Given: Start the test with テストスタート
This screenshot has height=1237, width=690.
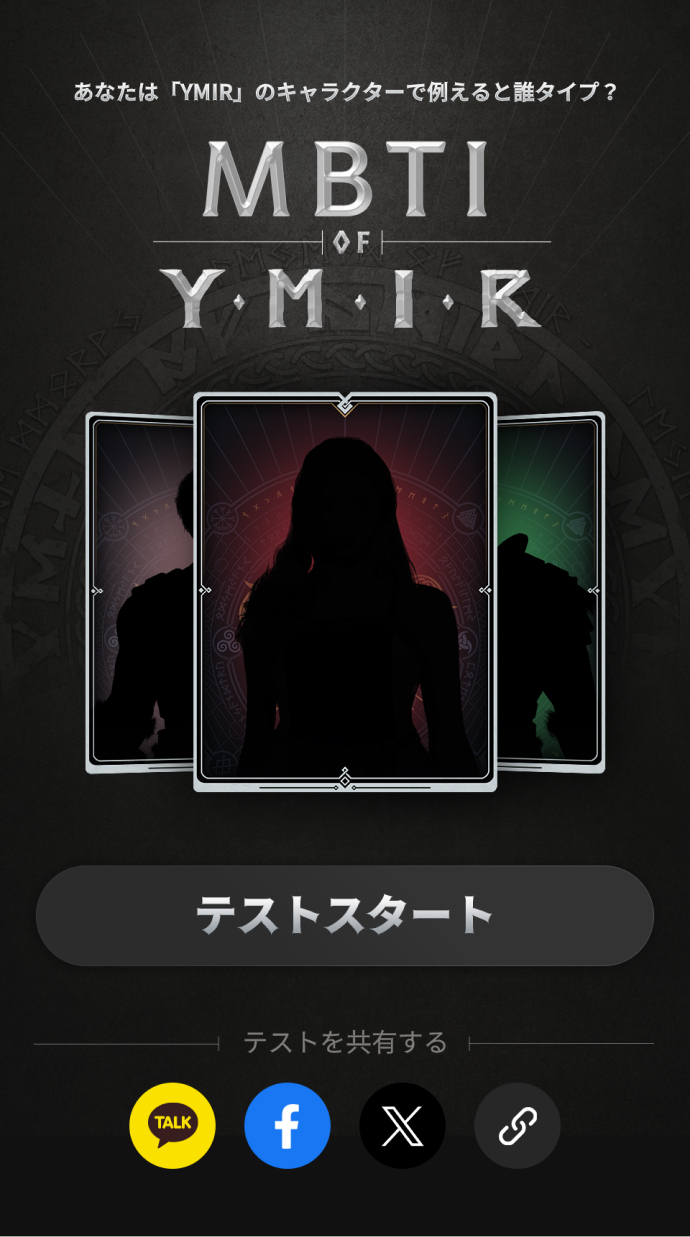Looking at the screenshot, I should pos(344,915).
